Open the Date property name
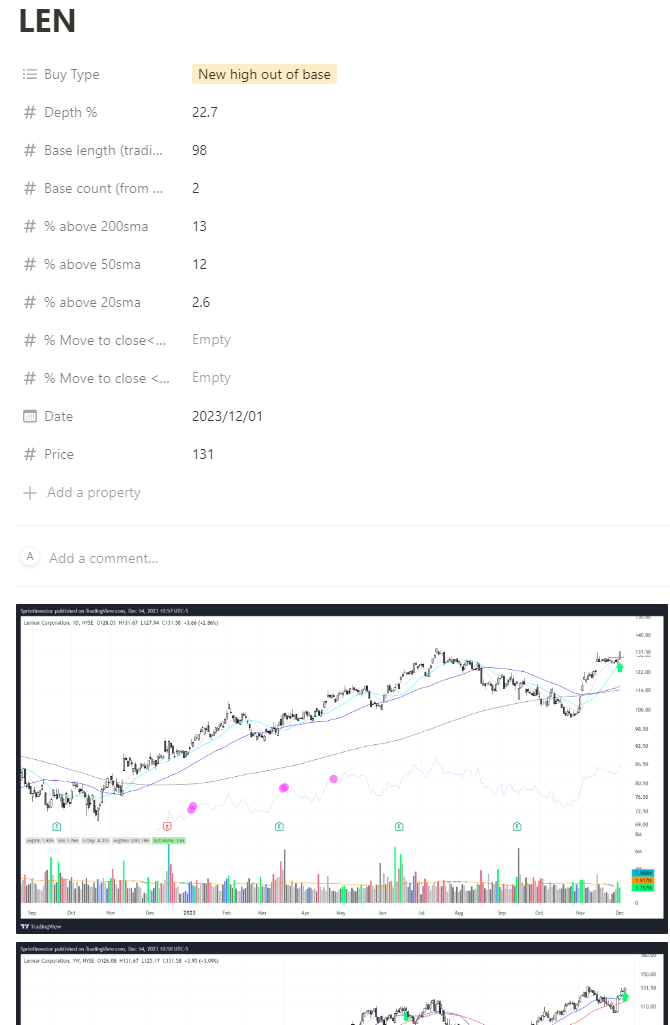 click(x=58, y=416)
